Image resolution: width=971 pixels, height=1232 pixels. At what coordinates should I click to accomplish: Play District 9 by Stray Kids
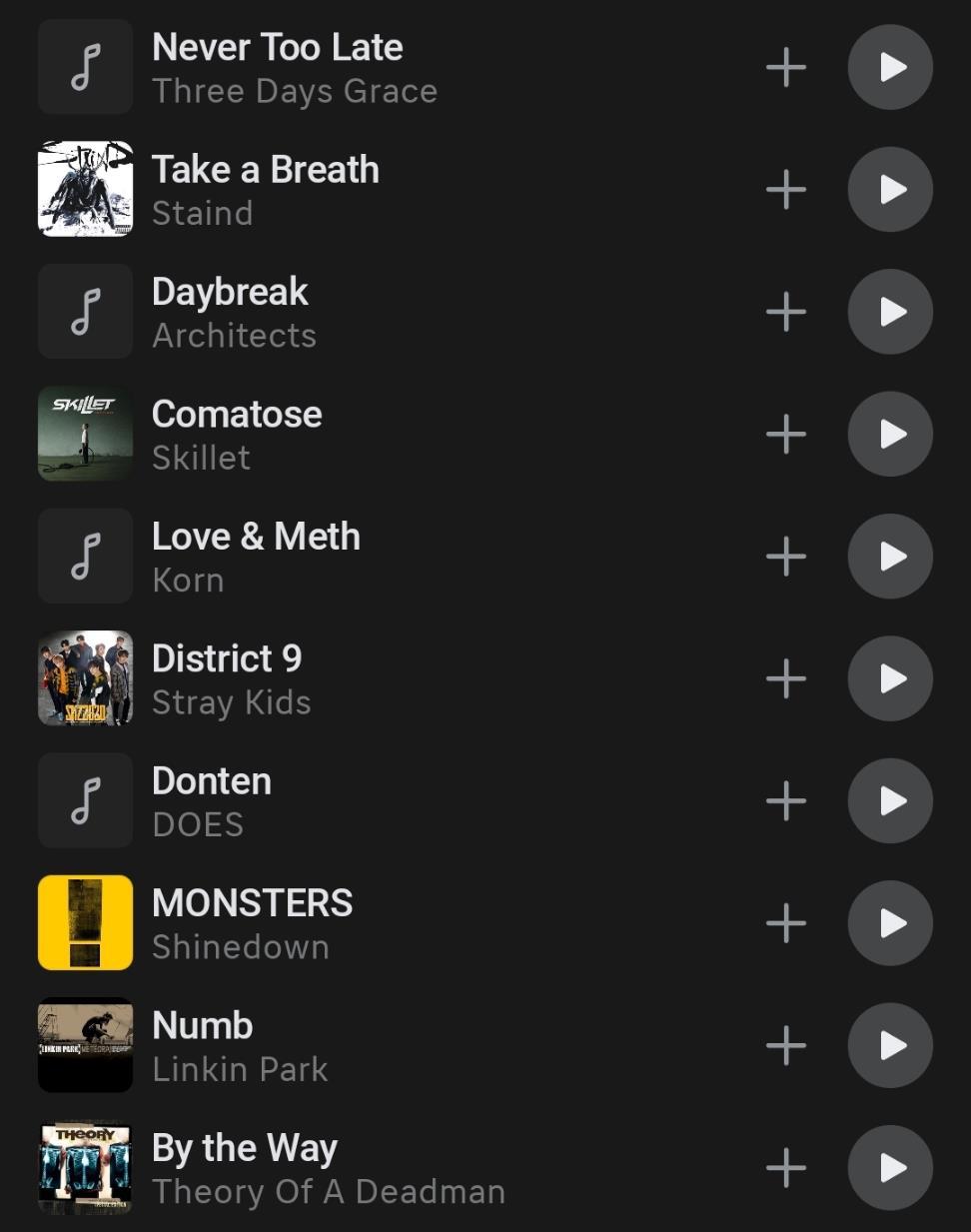(x=890, y=678)
